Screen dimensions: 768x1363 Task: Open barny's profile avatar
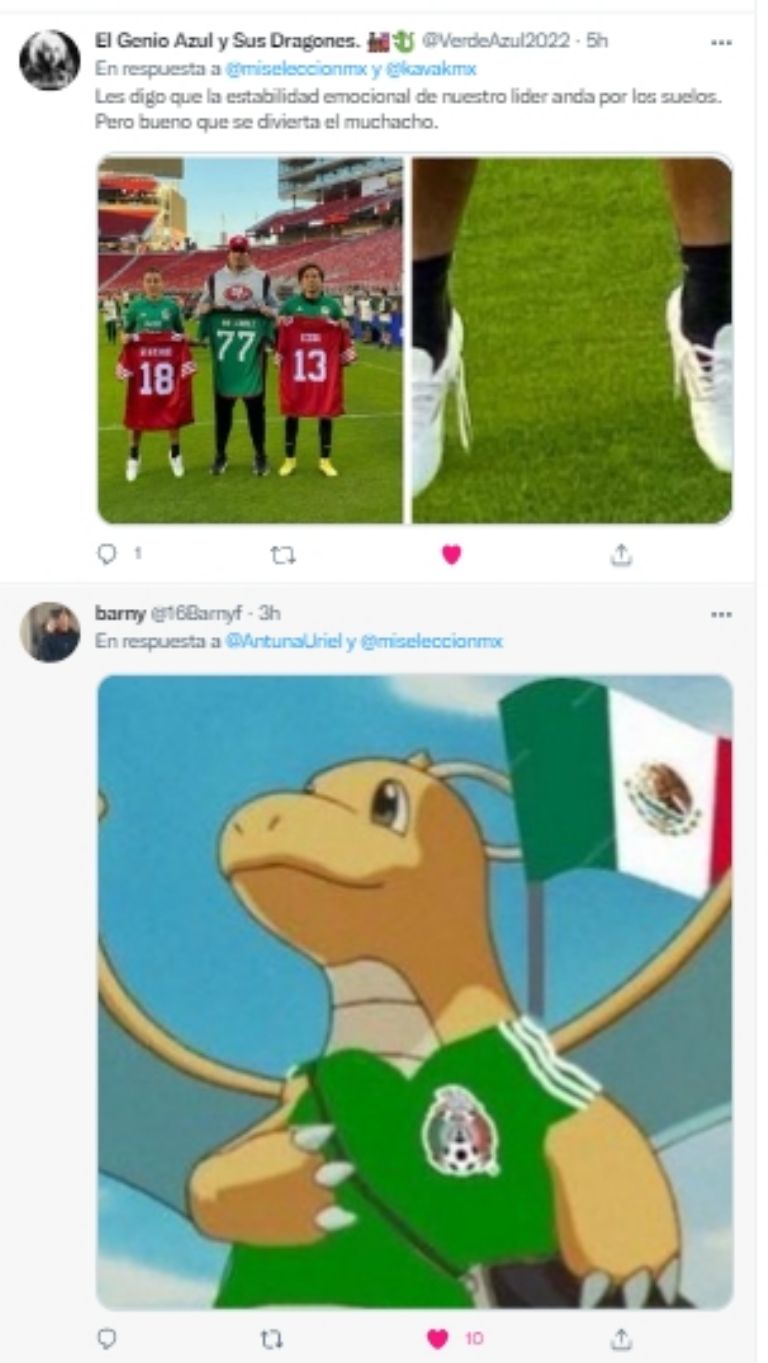point(49,632)
